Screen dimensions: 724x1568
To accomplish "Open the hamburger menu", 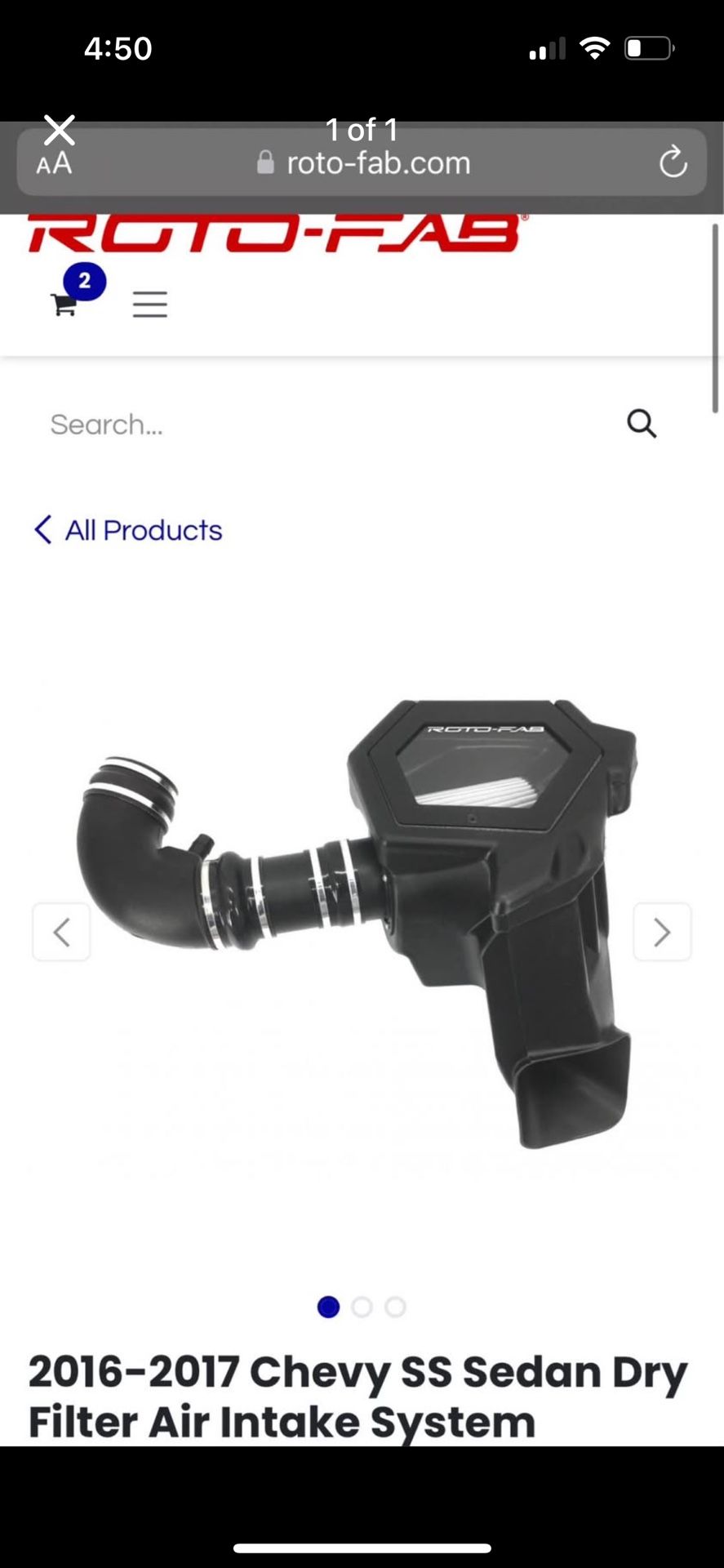I will [x=150, y=304].
